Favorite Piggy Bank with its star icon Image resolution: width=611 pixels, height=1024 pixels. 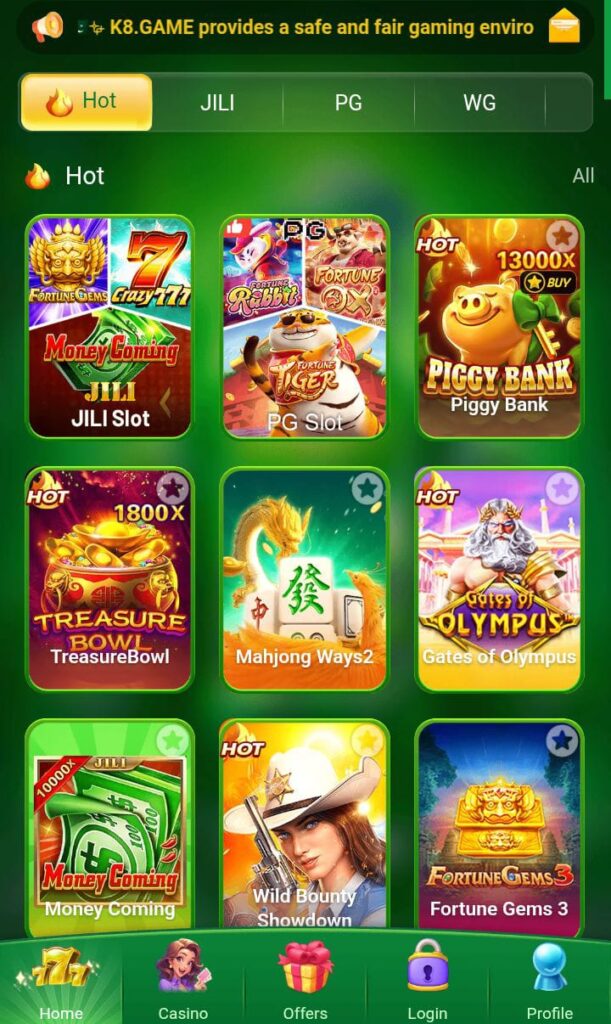point(562,237)
